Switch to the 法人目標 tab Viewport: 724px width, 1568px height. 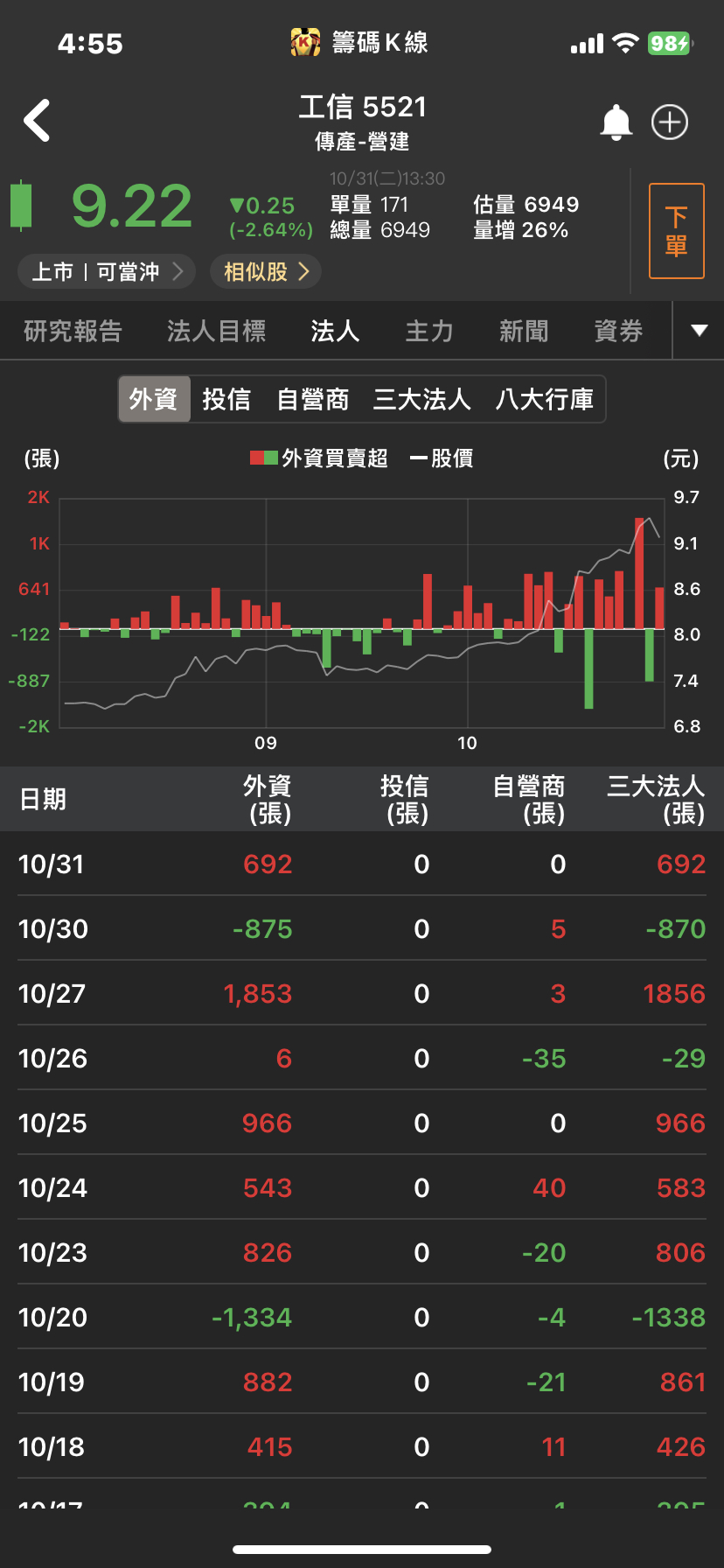click(x=216, y=331)
